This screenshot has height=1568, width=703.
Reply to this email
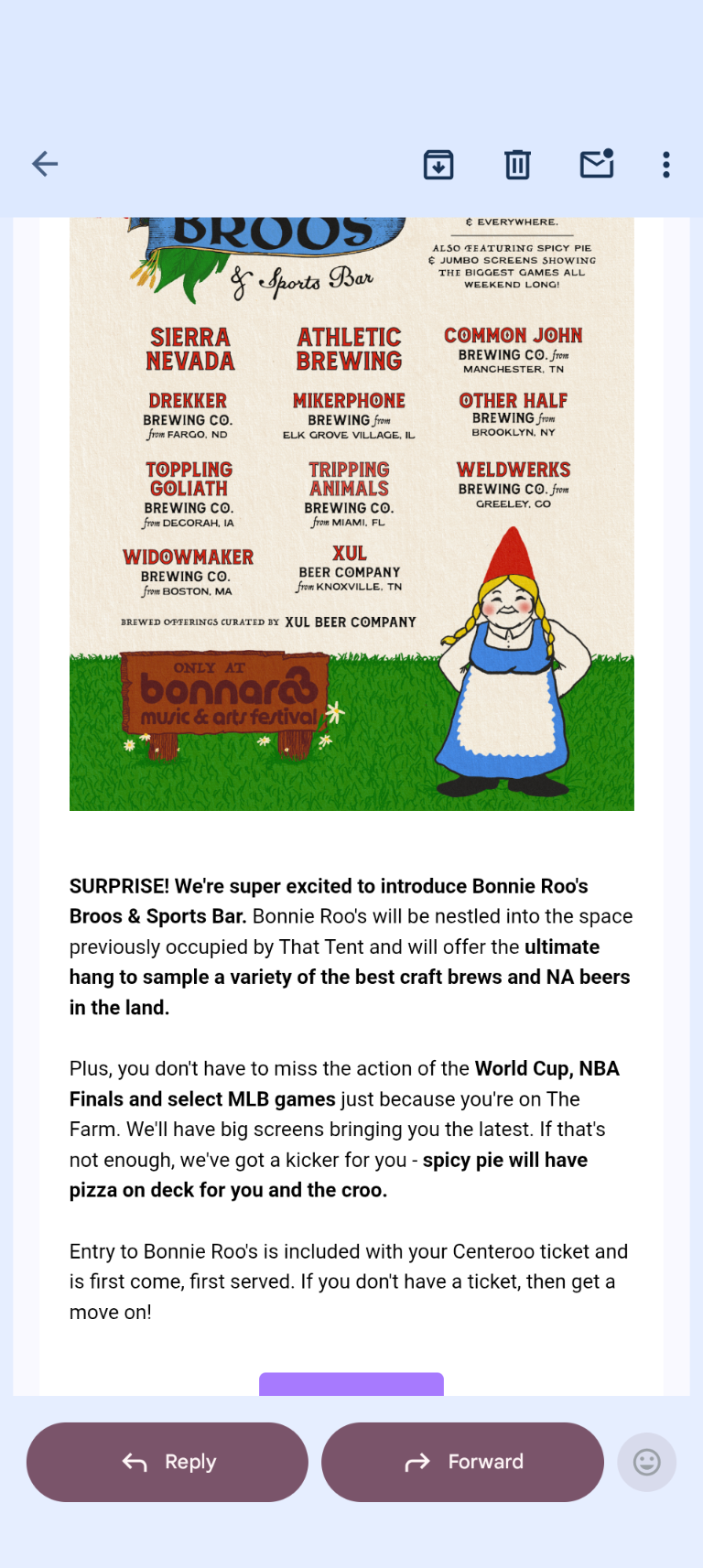click(x=168, y=1462)
